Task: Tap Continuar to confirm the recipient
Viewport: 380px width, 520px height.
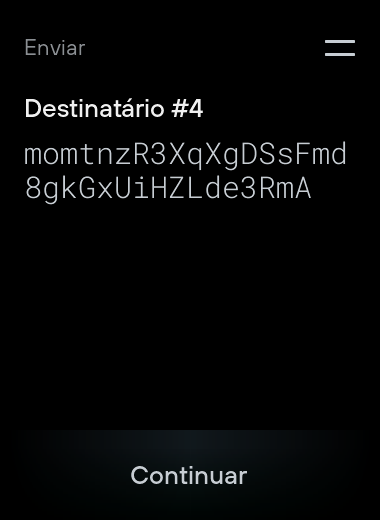Action: [189, 475]
